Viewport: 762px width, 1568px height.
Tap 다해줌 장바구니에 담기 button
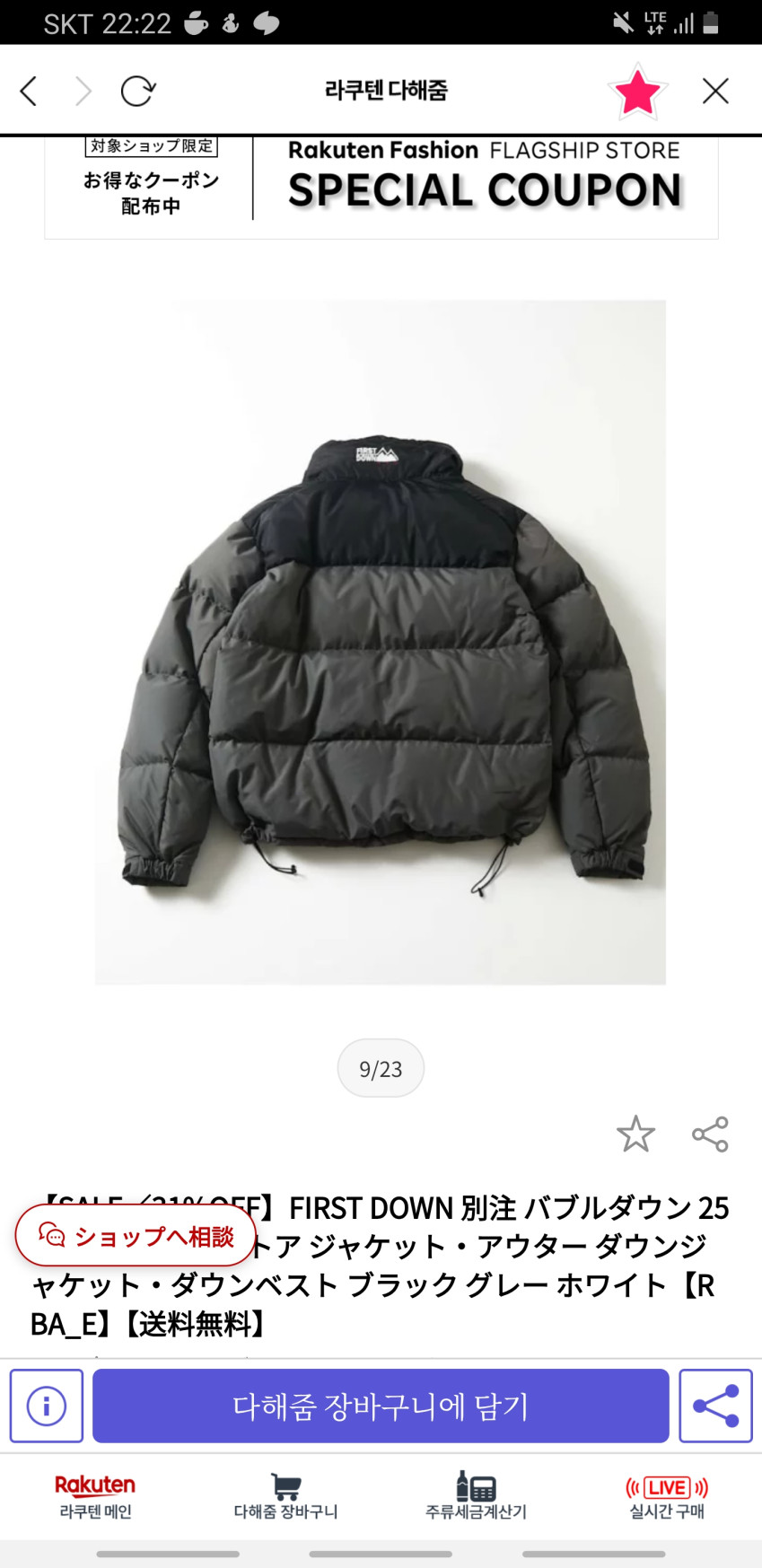(381, 1406)
